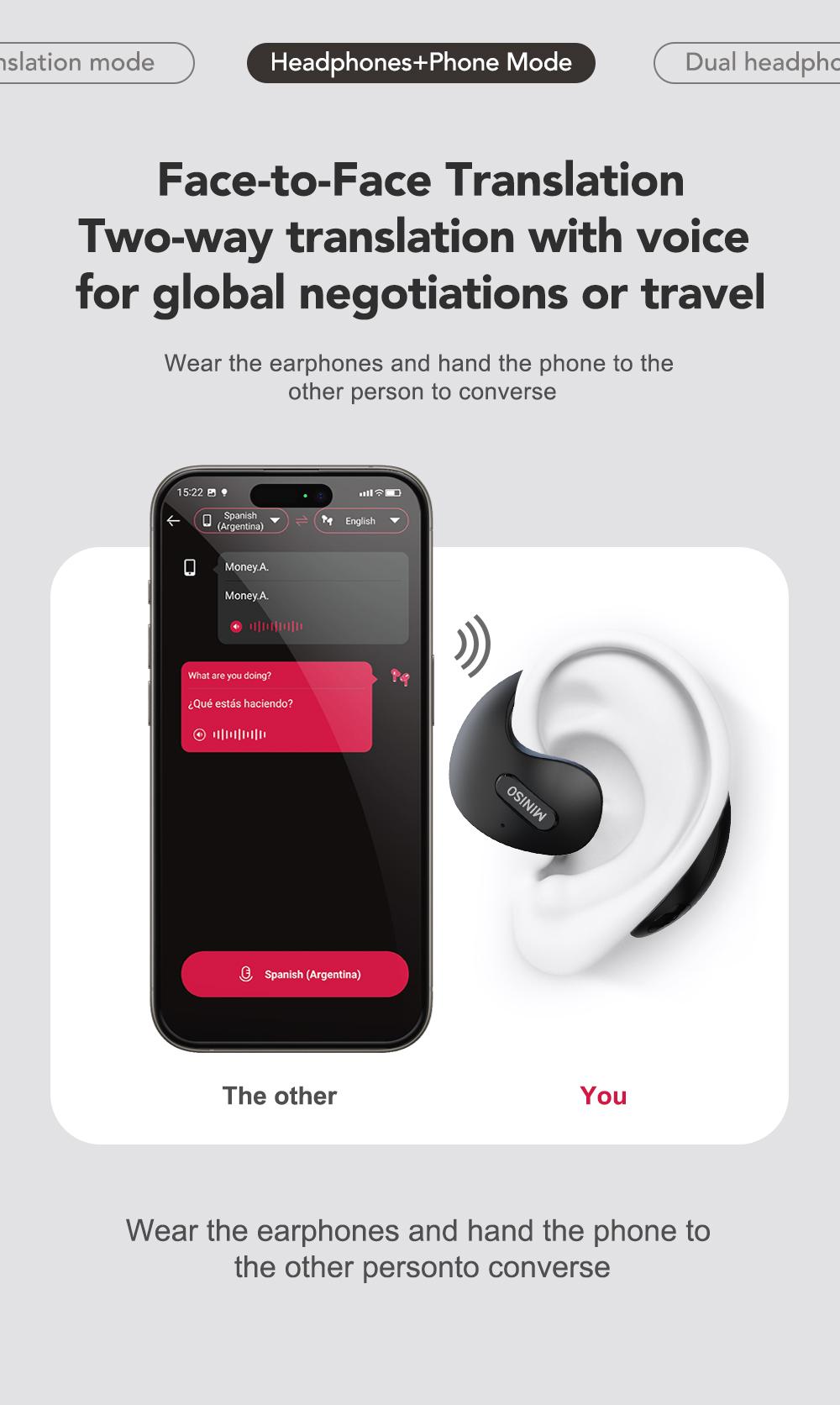Open the Spanish (Argentina) language dropdown
Screen dimensions: 840x1405
276,521
